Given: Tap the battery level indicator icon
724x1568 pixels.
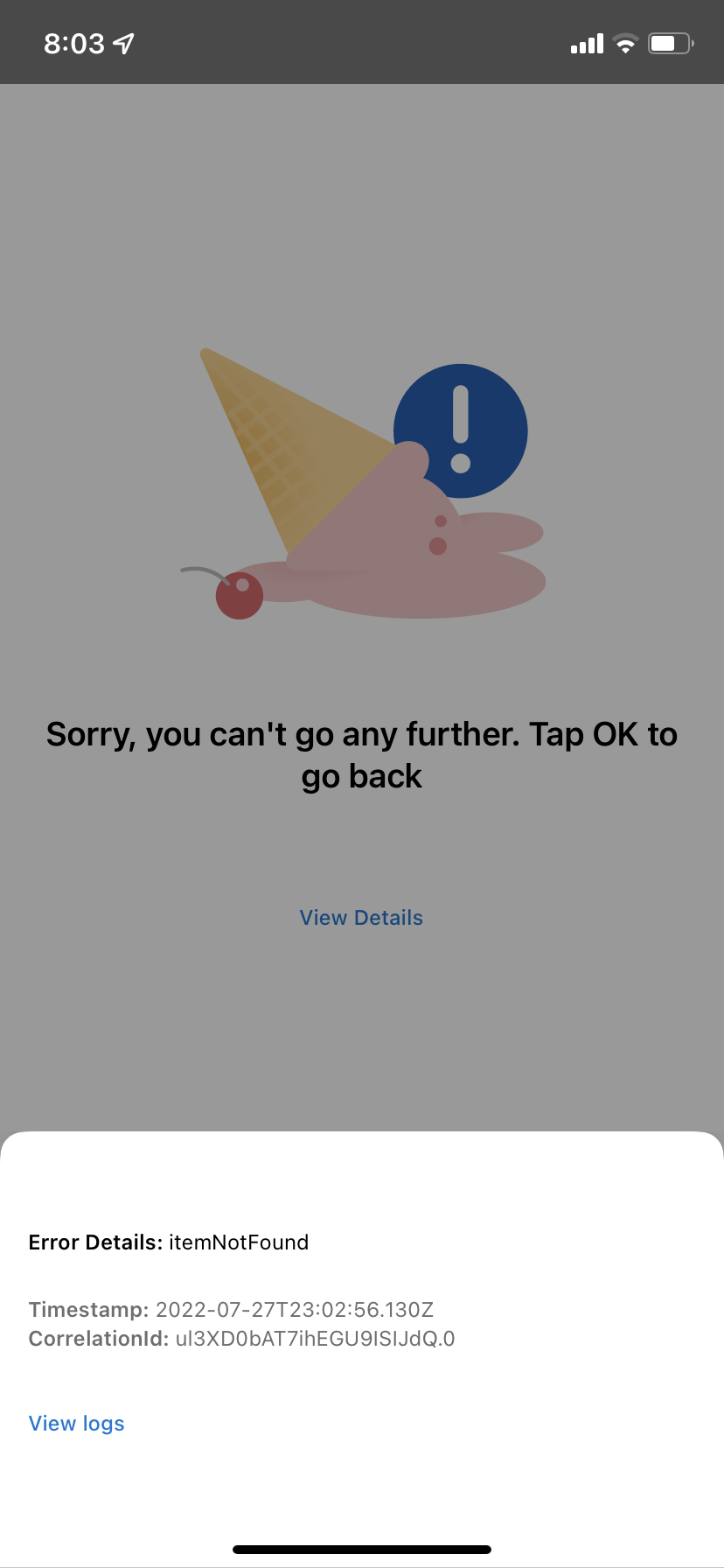Looking at the screenshot, I should click(669, 42).
